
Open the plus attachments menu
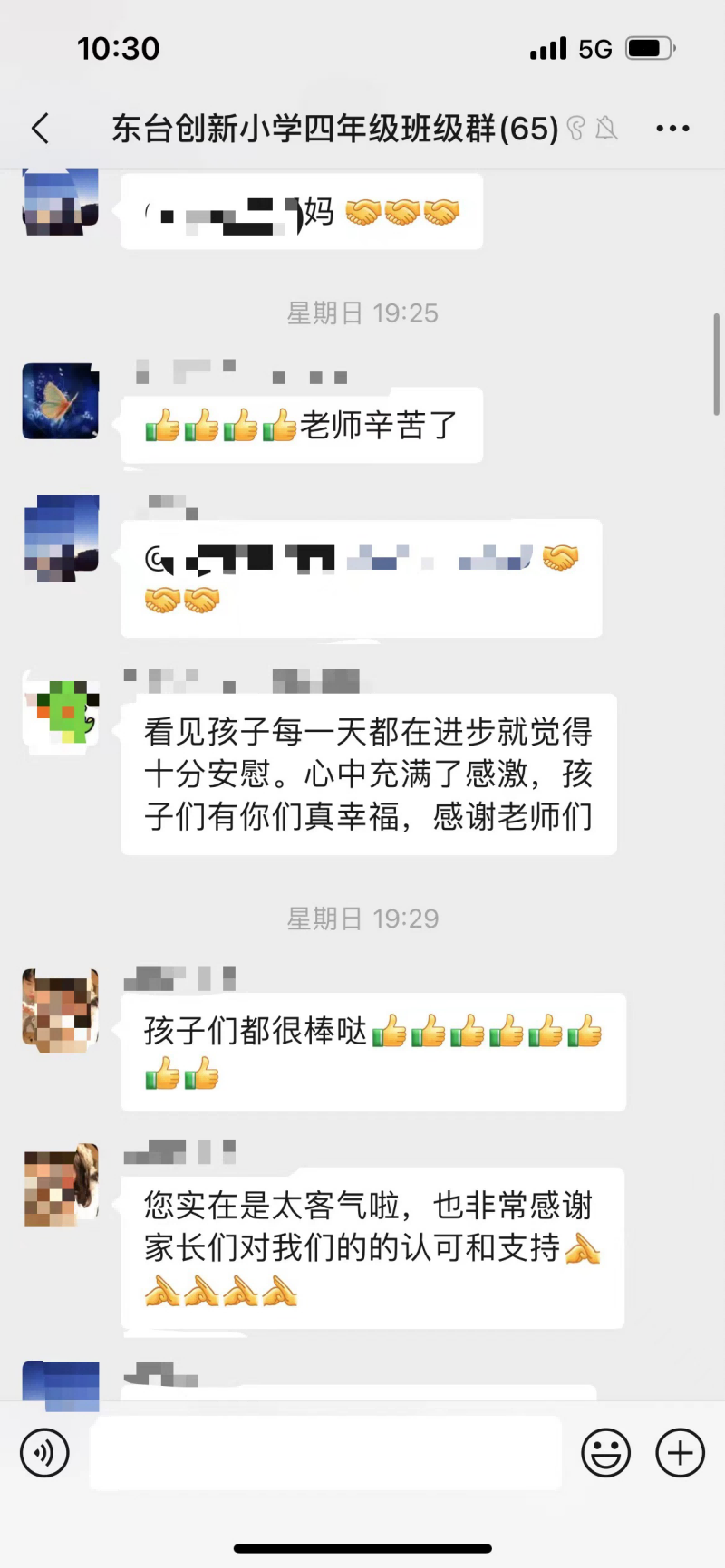click(x=680, y=1453)
